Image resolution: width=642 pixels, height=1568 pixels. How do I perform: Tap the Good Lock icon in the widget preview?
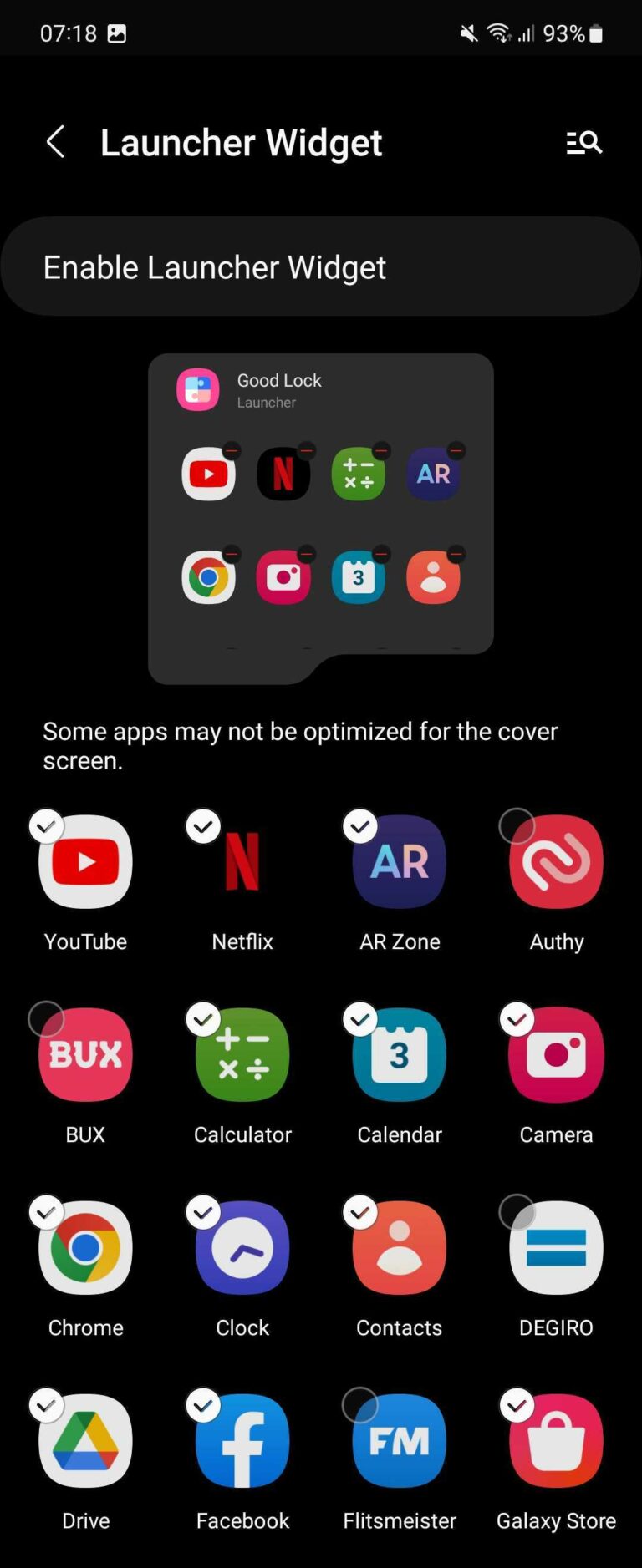tap(197, 389)
